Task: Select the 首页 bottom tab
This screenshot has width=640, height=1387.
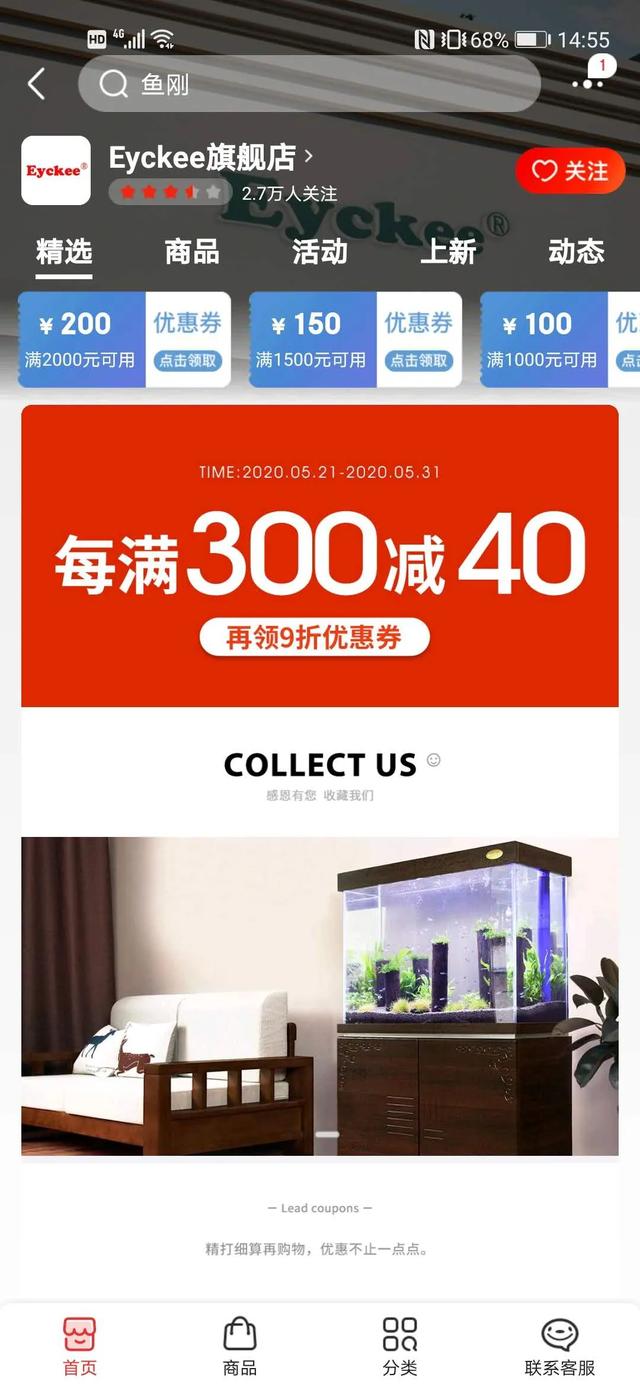Action: click(x=80, y=1345)
